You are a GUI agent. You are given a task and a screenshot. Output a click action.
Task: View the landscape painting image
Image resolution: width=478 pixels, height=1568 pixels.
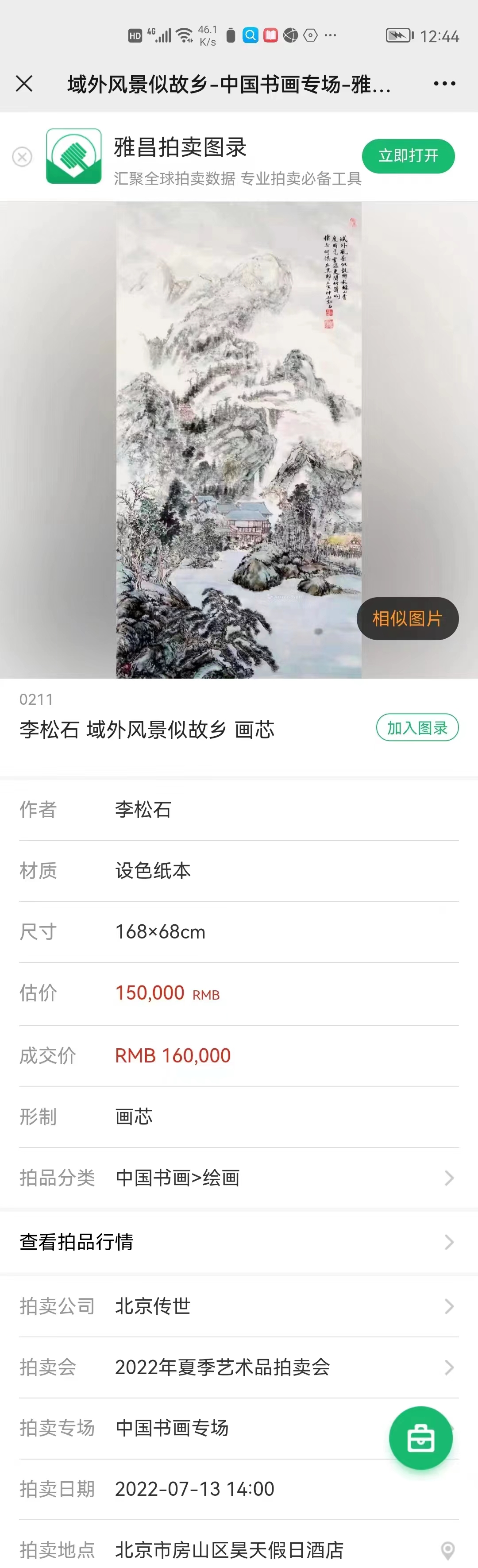coord(239,438)
